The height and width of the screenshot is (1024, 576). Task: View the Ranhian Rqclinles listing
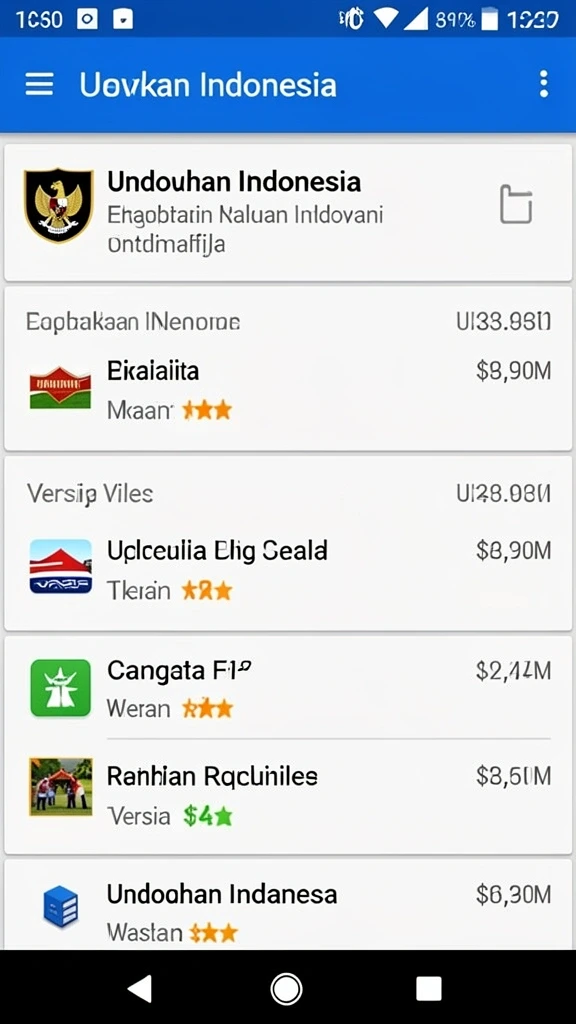coord(288,795)
